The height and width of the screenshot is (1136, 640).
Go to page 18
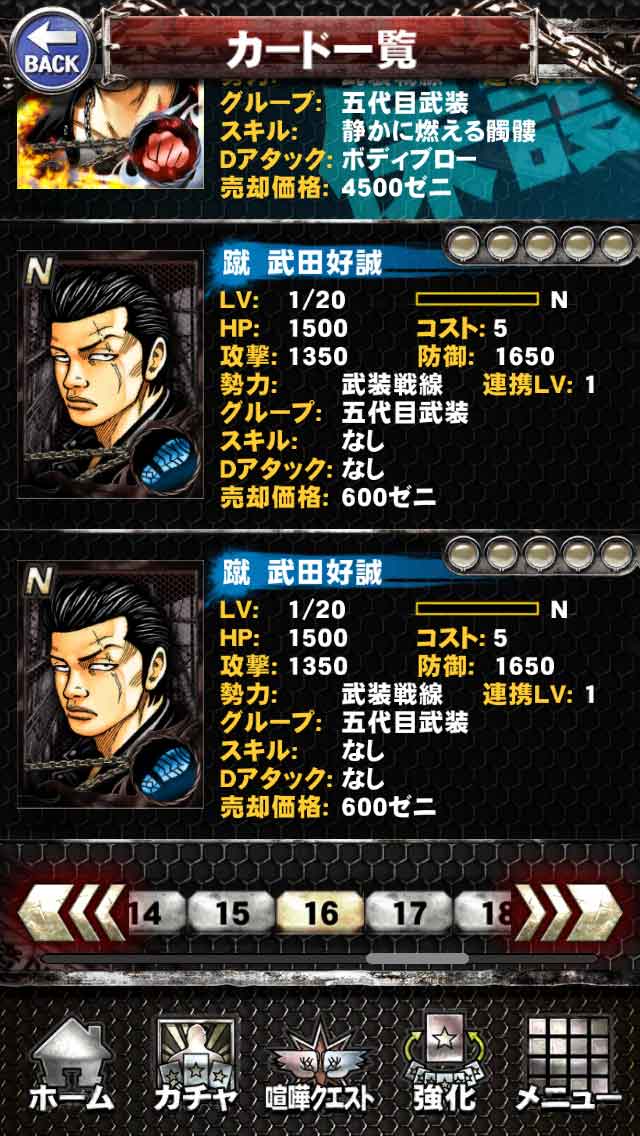tap(490, 912)
